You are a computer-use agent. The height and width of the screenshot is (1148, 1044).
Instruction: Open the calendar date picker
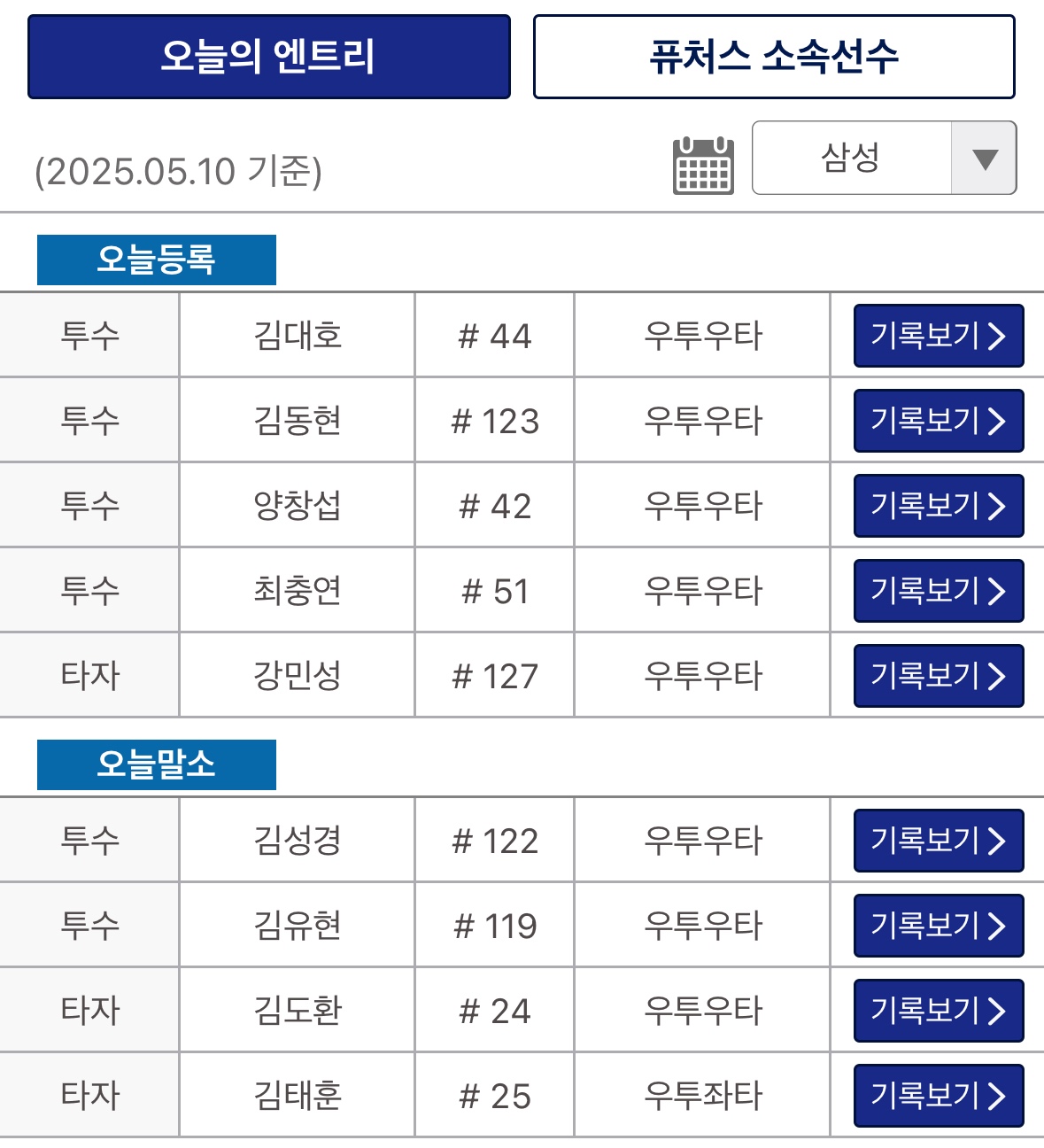tap(703, 165)
